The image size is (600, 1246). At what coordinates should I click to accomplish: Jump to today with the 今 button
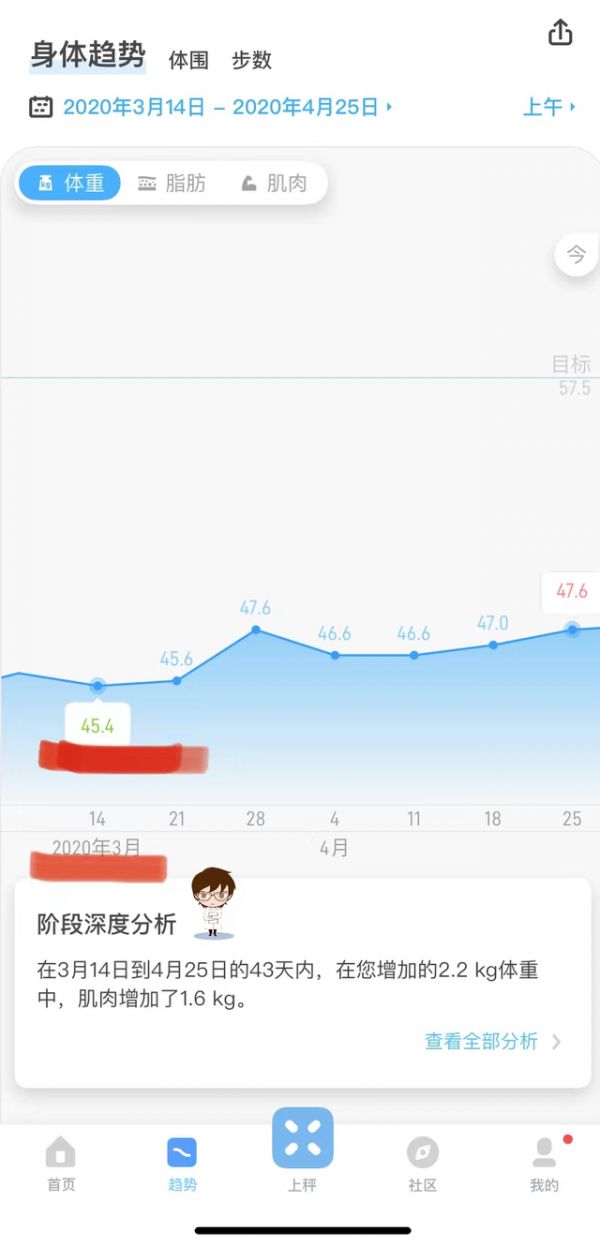(576, 256)
